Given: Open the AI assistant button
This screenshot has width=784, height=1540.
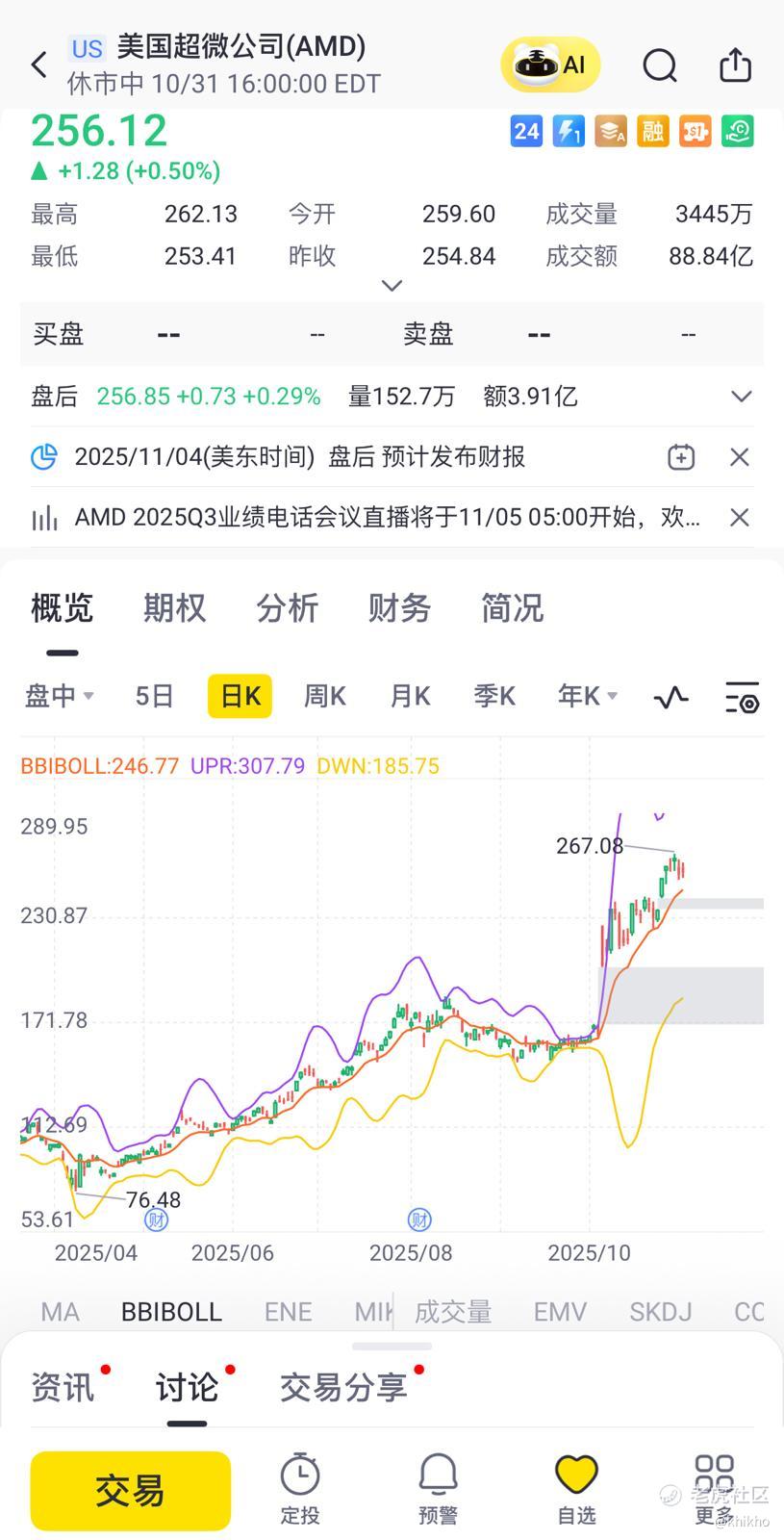Looking at the screenshot, I should pos(550,65).
